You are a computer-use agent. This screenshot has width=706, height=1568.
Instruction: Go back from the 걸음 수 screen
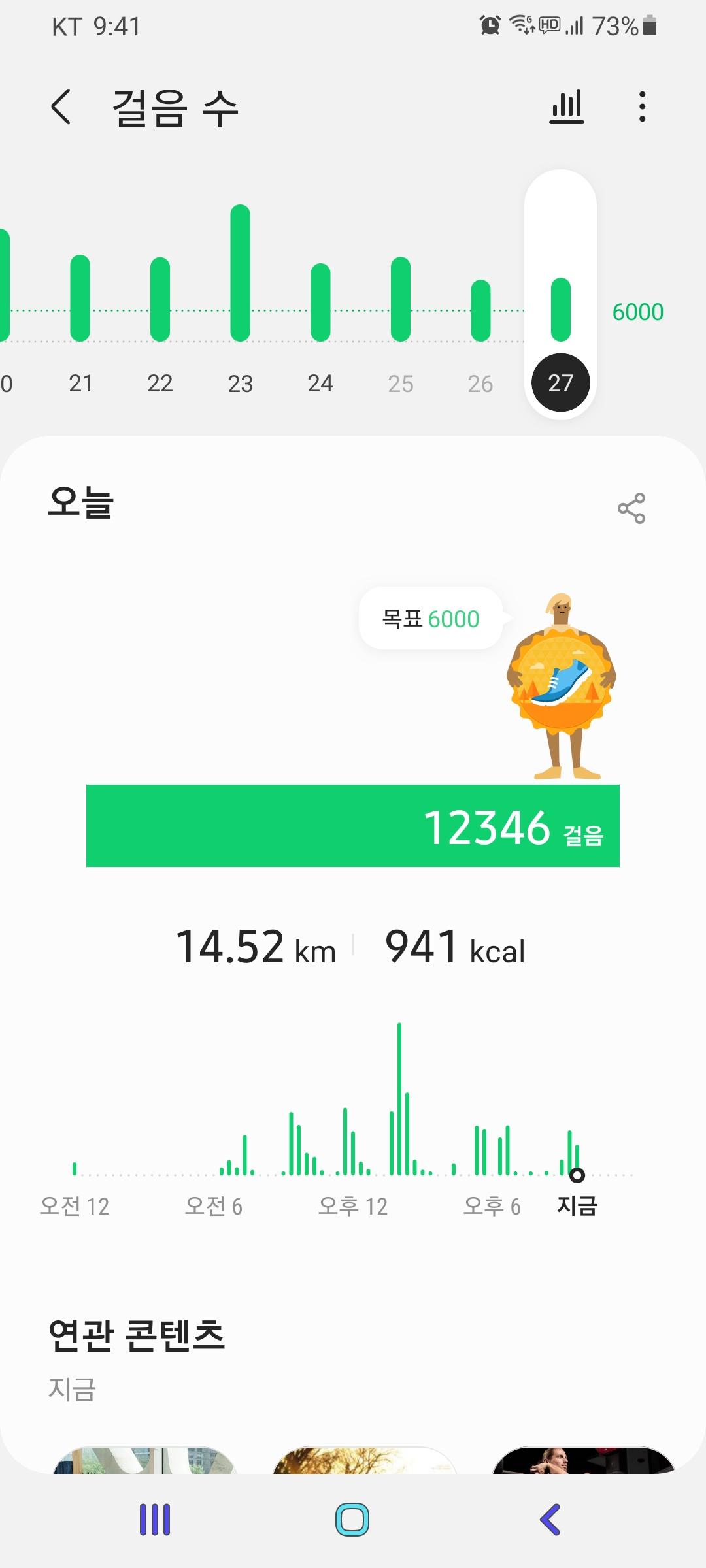coord(61,107)
